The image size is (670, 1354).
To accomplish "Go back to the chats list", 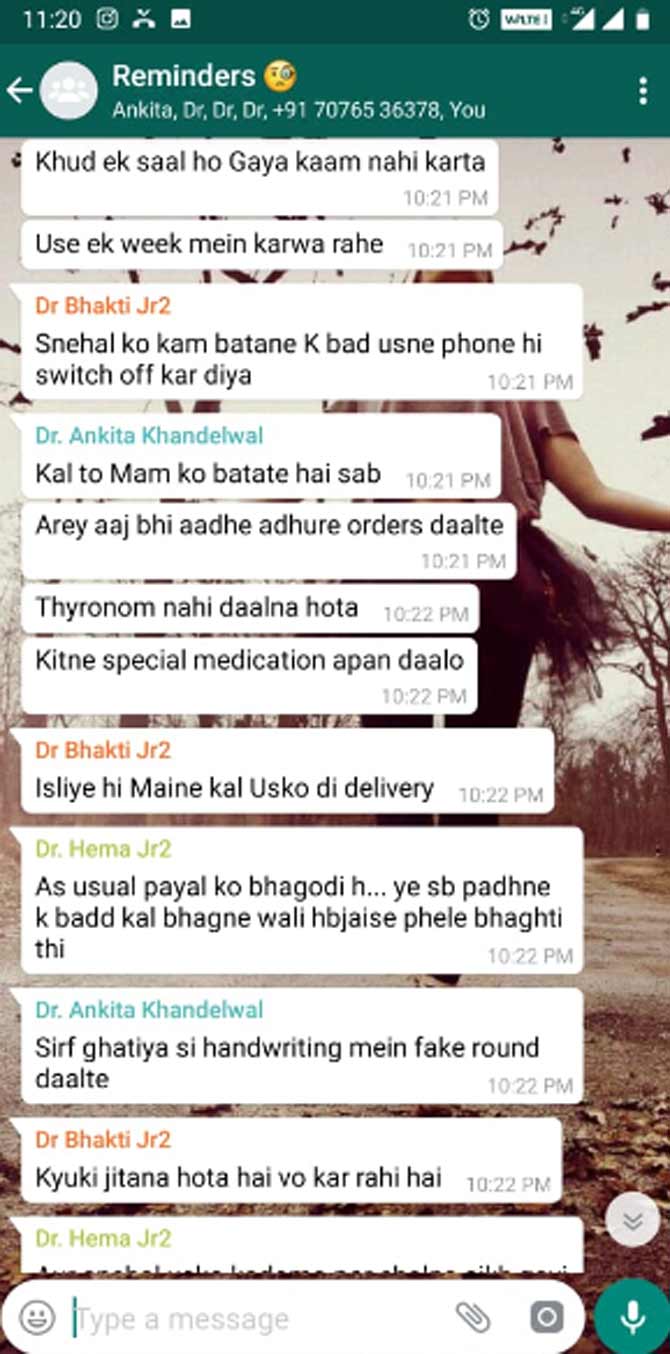I will tap(20, 91).
